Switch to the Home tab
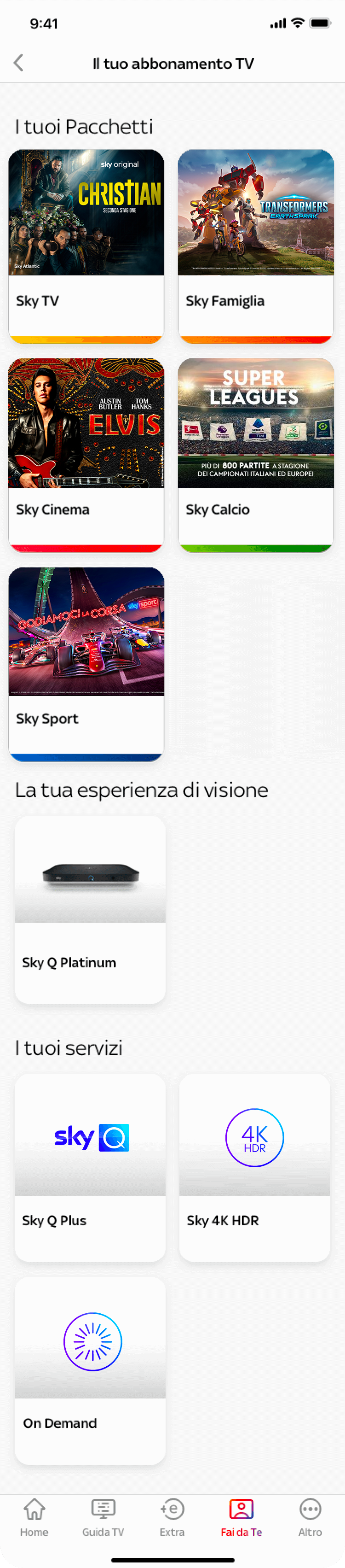345x1568 pixels. coord(34,1517)
